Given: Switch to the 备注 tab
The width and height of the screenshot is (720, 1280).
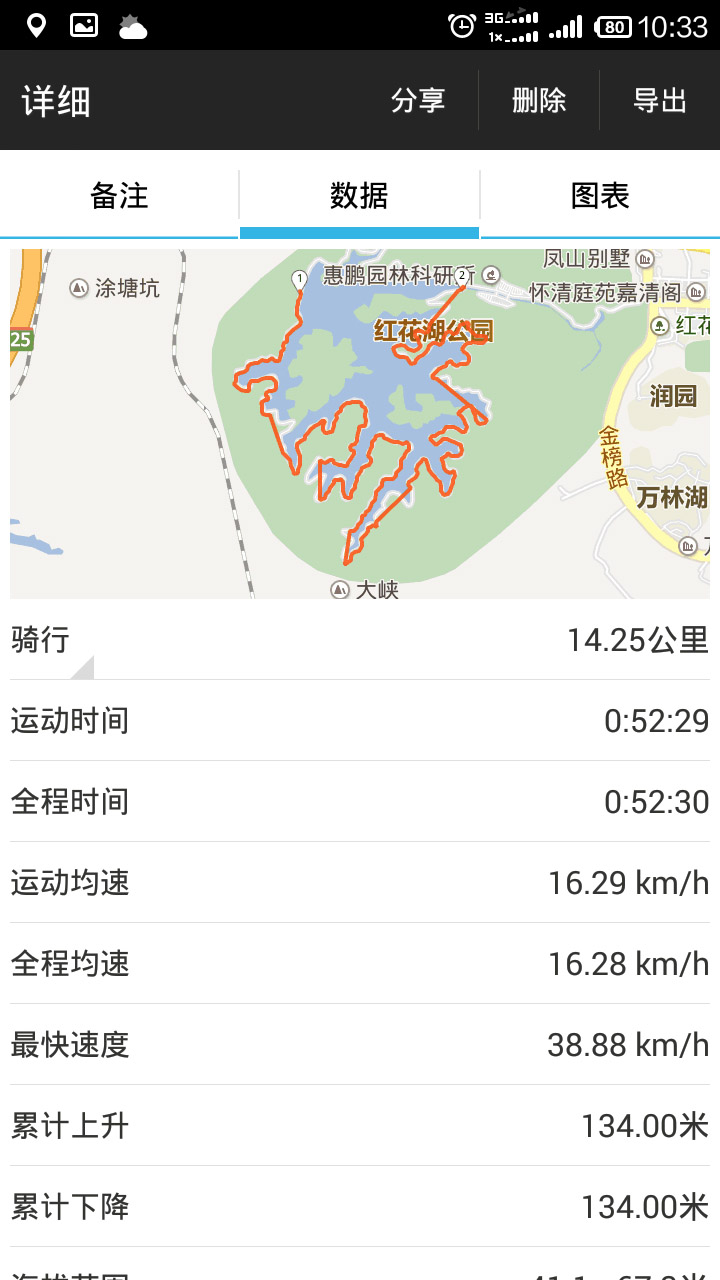Looking at the screenshot, I should (120, 196).
